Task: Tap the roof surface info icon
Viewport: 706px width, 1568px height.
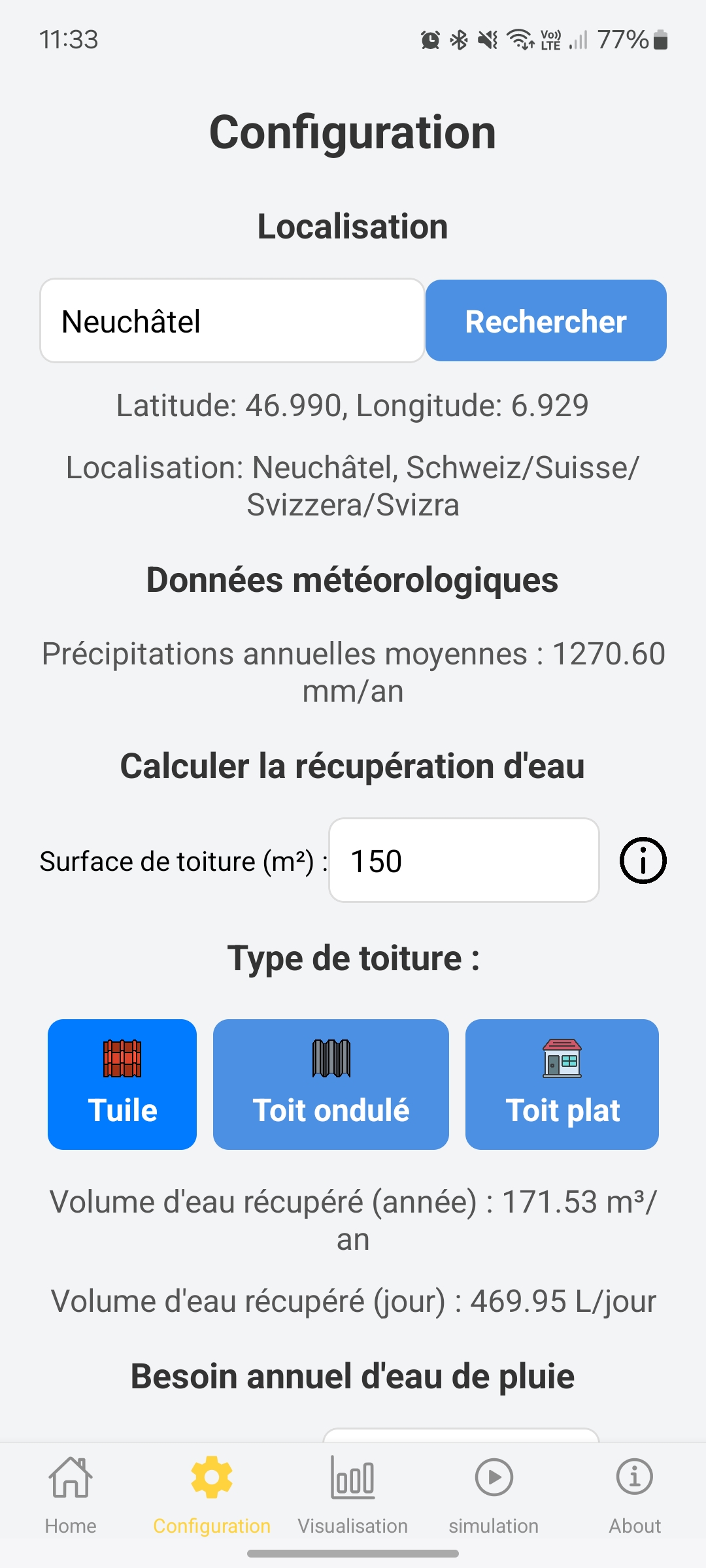Action: pyautogui.click(x=643, y=861)
